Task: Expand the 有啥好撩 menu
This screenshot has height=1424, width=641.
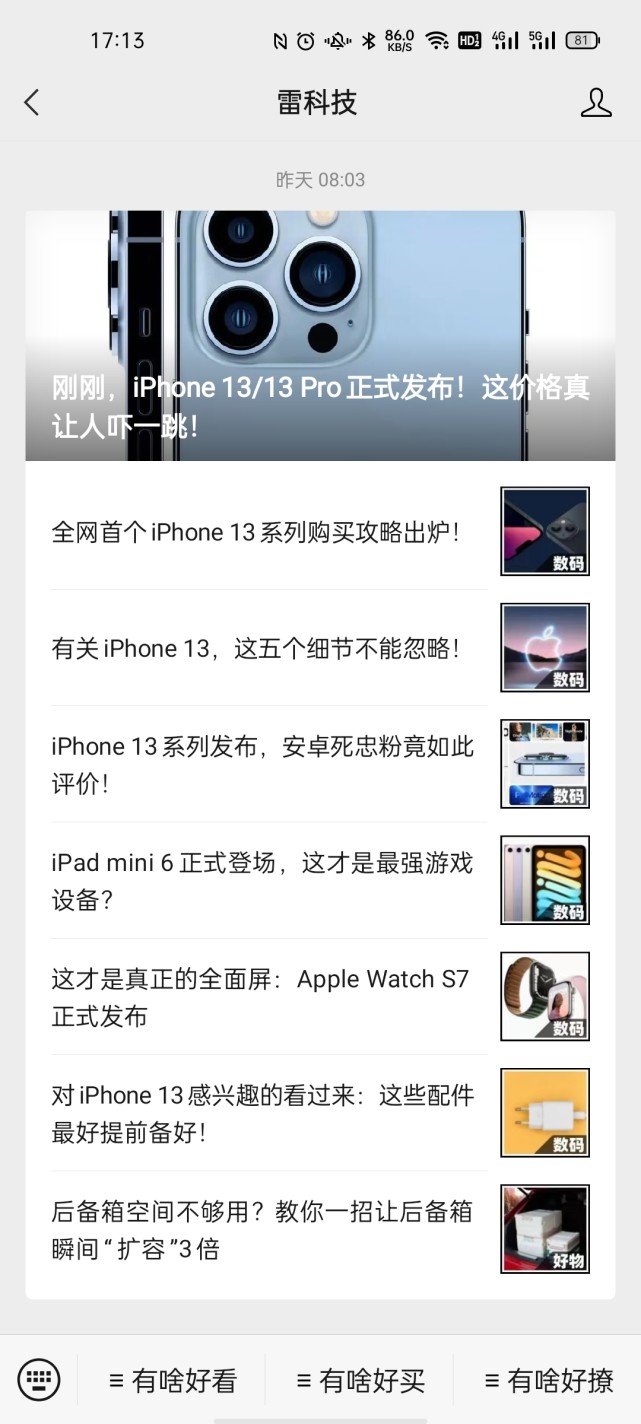Action: (x=548, y=1381)
